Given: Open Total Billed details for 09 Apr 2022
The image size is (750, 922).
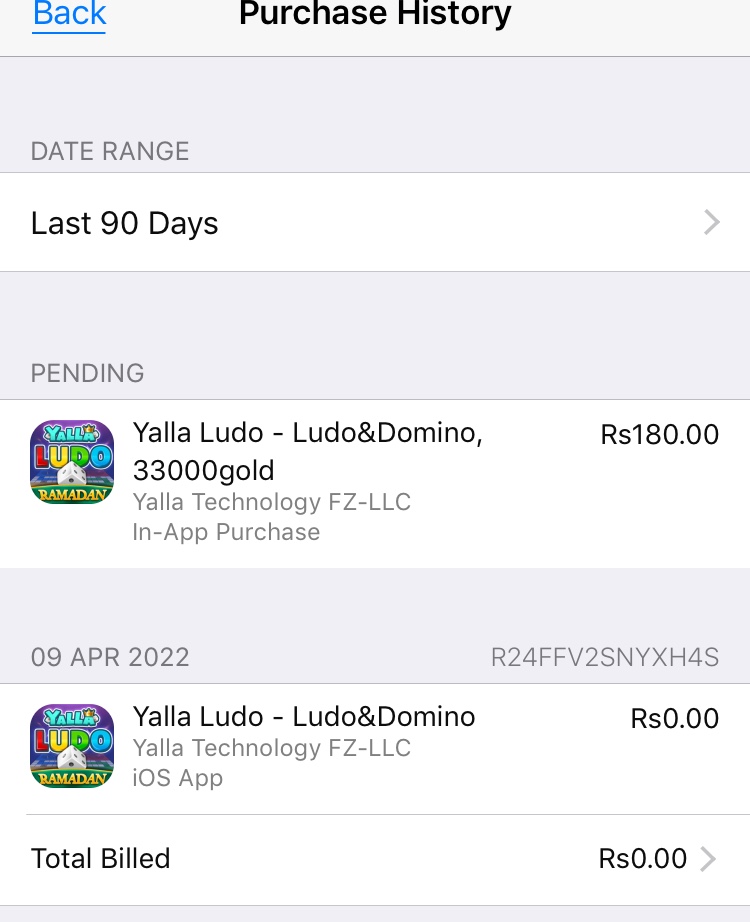Looking at the screenshot, I should pyautogui.click(x=375, y=859).
